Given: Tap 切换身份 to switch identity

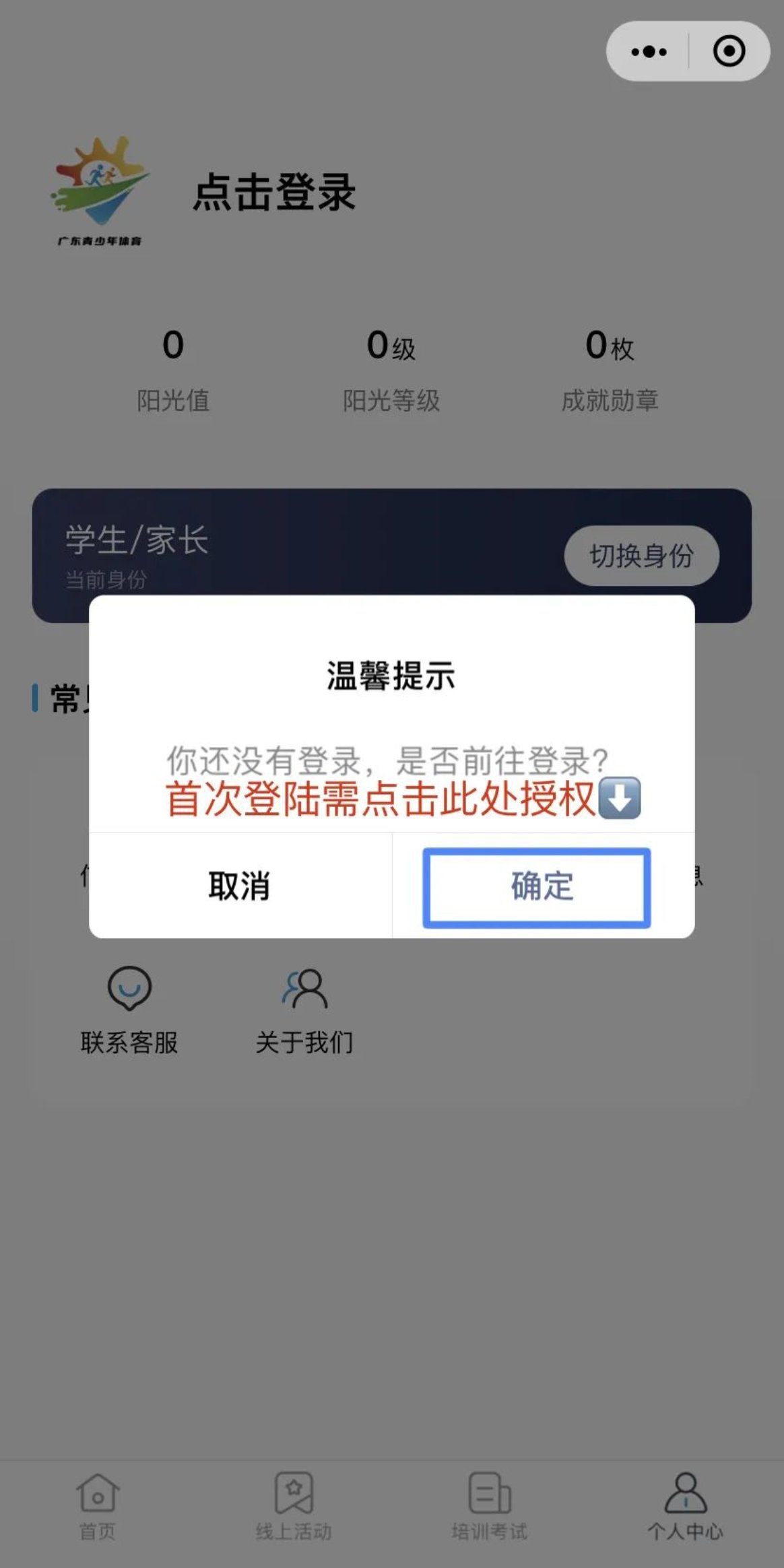Looking at the screenshot, I should tap(641, 556).
